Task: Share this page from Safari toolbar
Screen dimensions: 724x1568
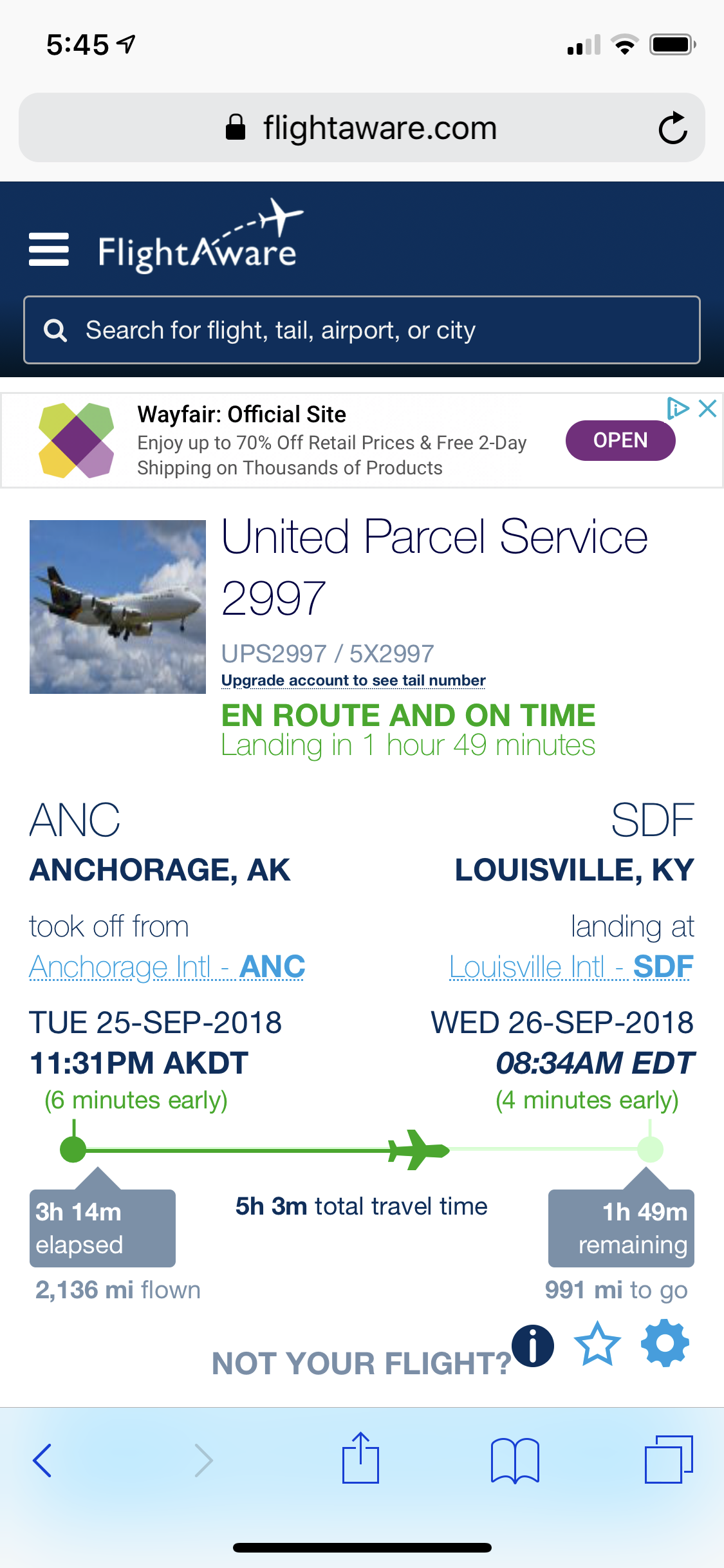Action: tap(360, 1459)
